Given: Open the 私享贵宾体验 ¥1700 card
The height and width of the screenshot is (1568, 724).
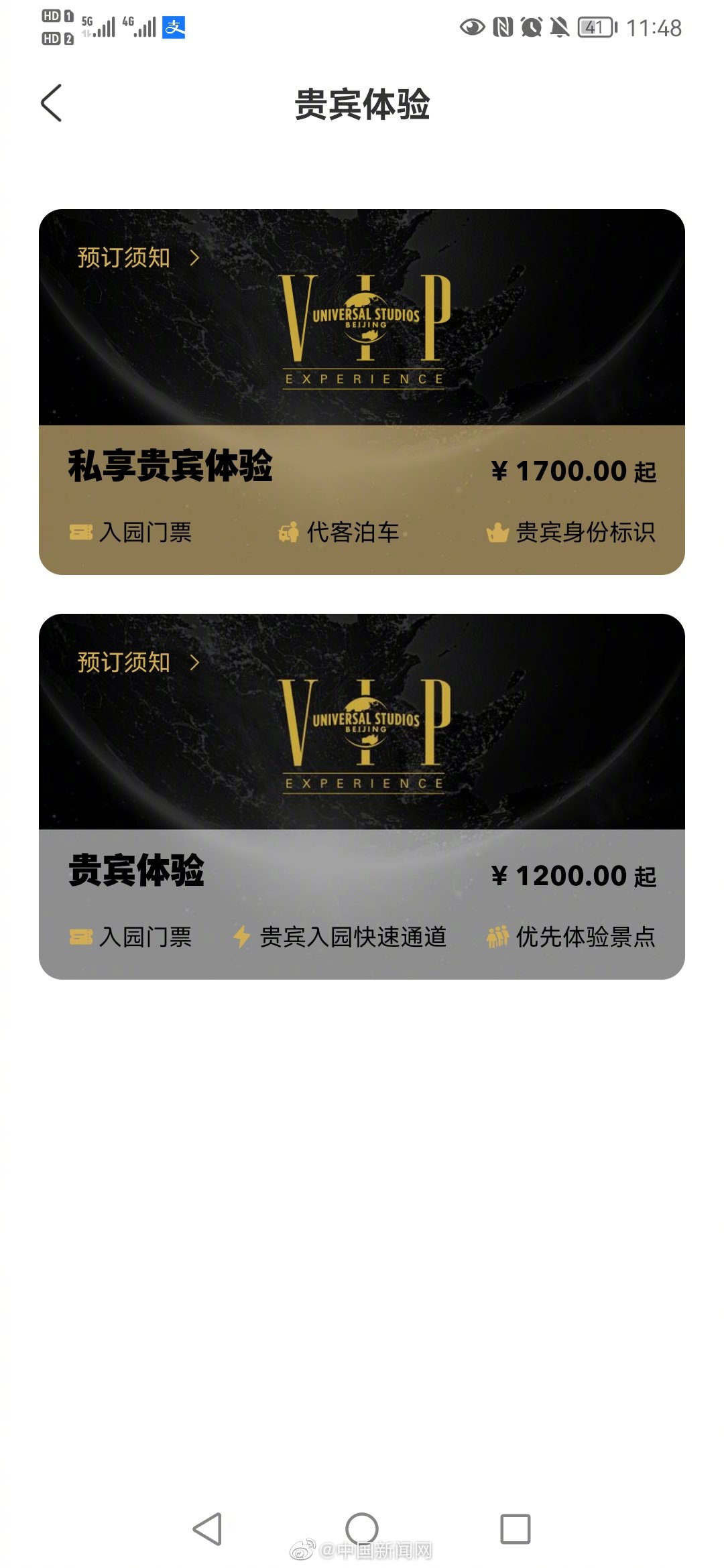Looking at the screenshot, I should (362, 469).
